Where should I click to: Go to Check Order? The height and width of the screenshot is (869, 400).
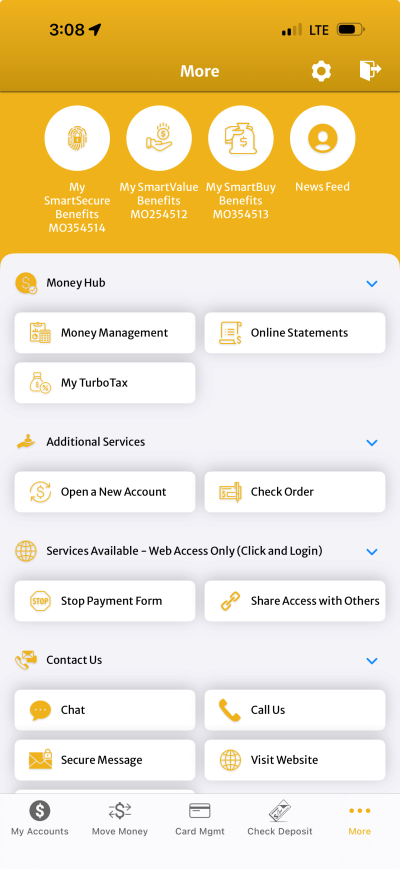[x=295, y=492]
